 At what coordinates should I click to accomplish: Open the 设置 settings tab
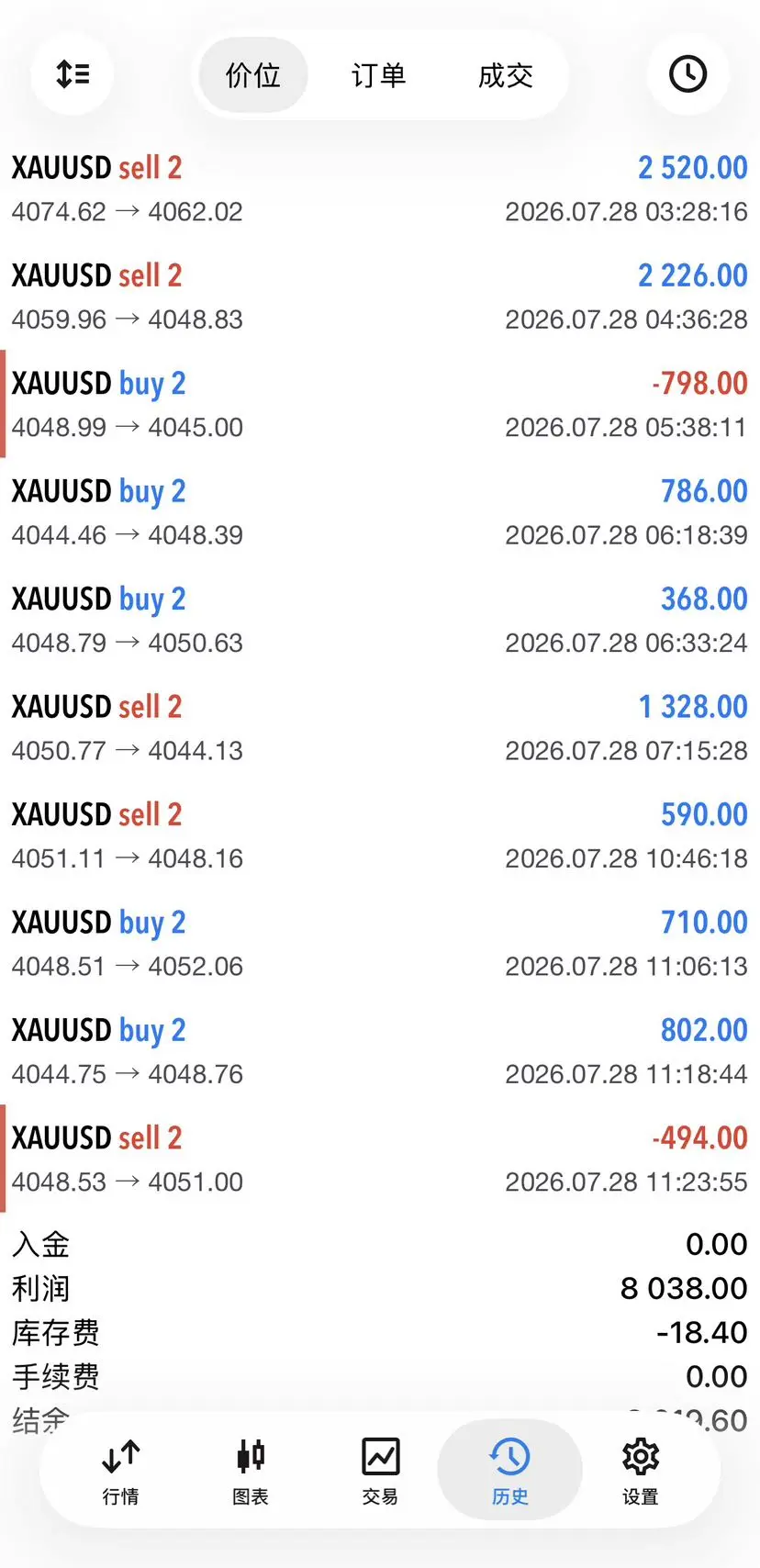(x=641, y=1471)
